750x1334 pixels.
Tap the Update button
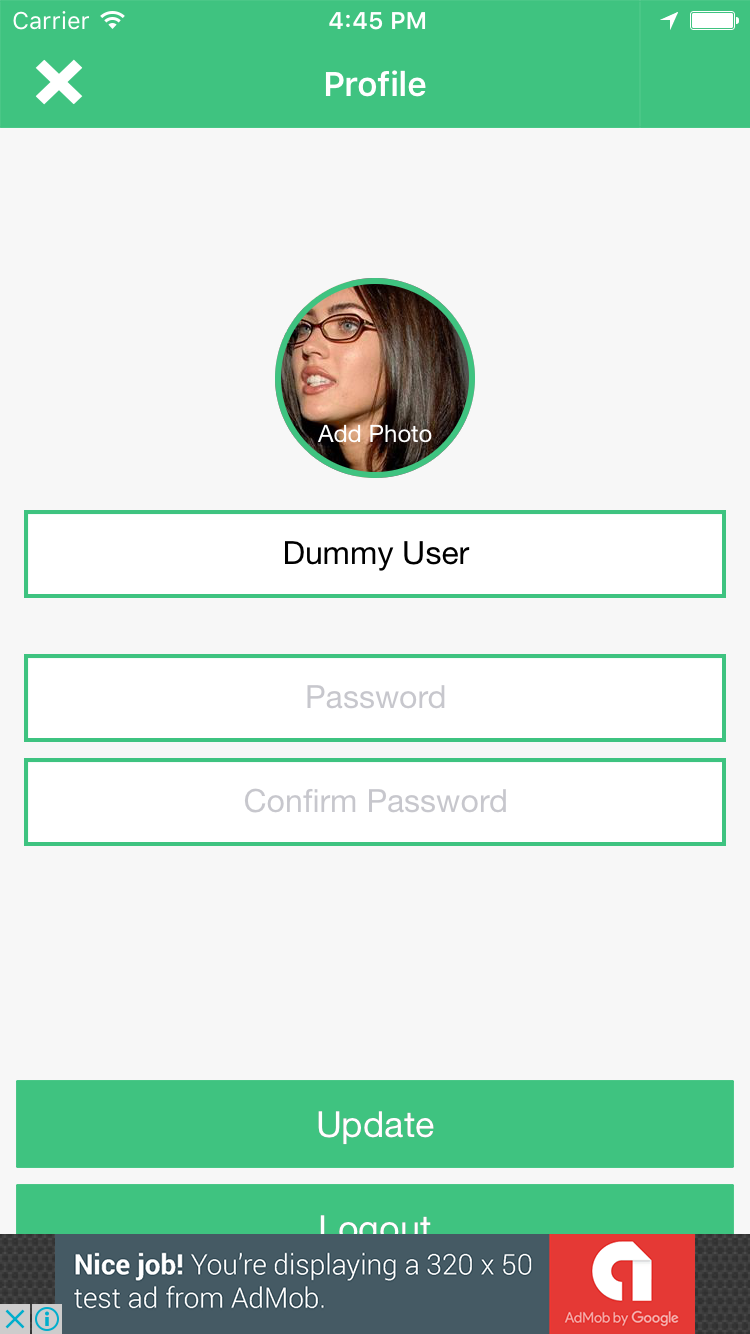click(375, 1124)
